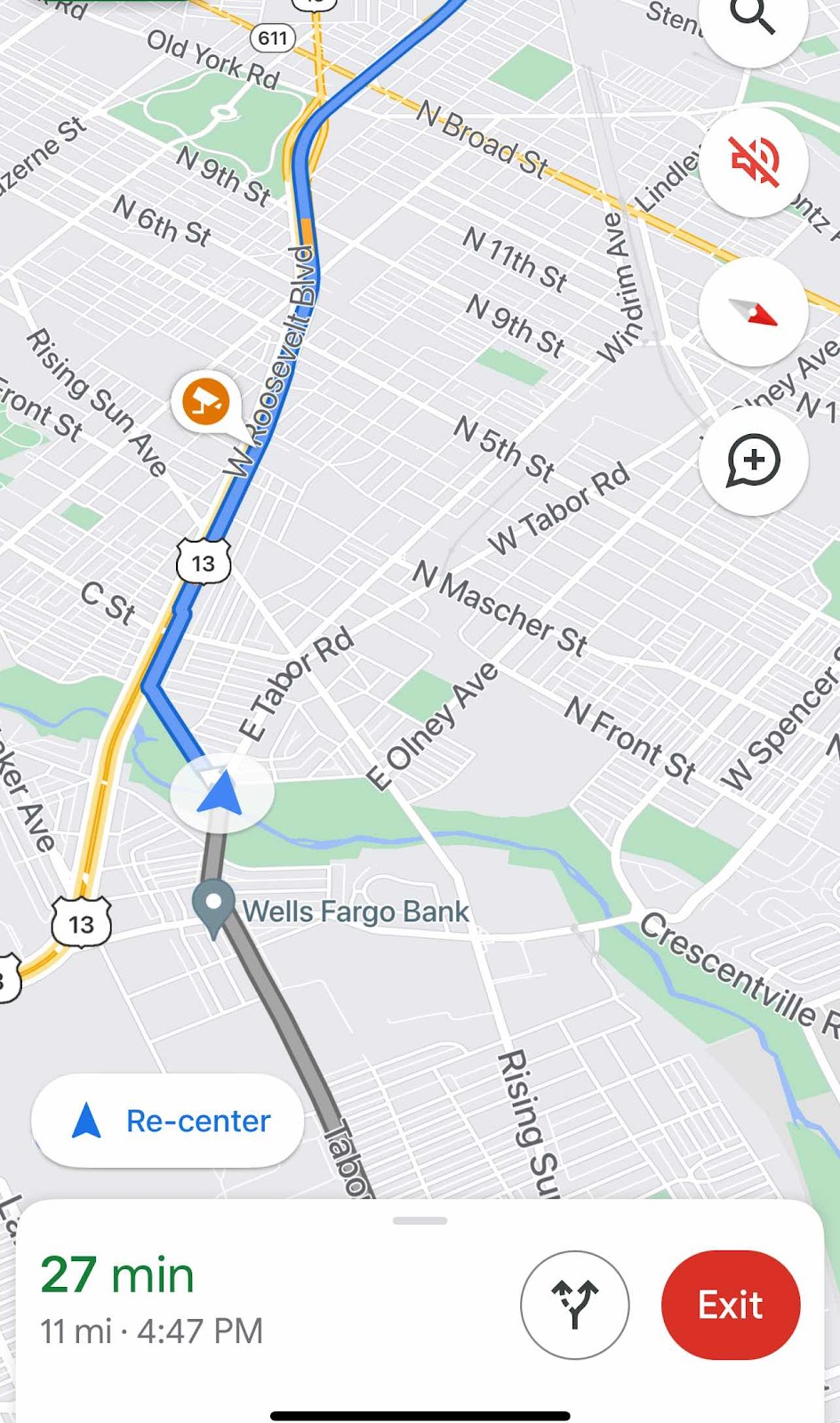Unmute voice guidance sound
This screenshot has width=840, height=1423.
tap(754, 162)
